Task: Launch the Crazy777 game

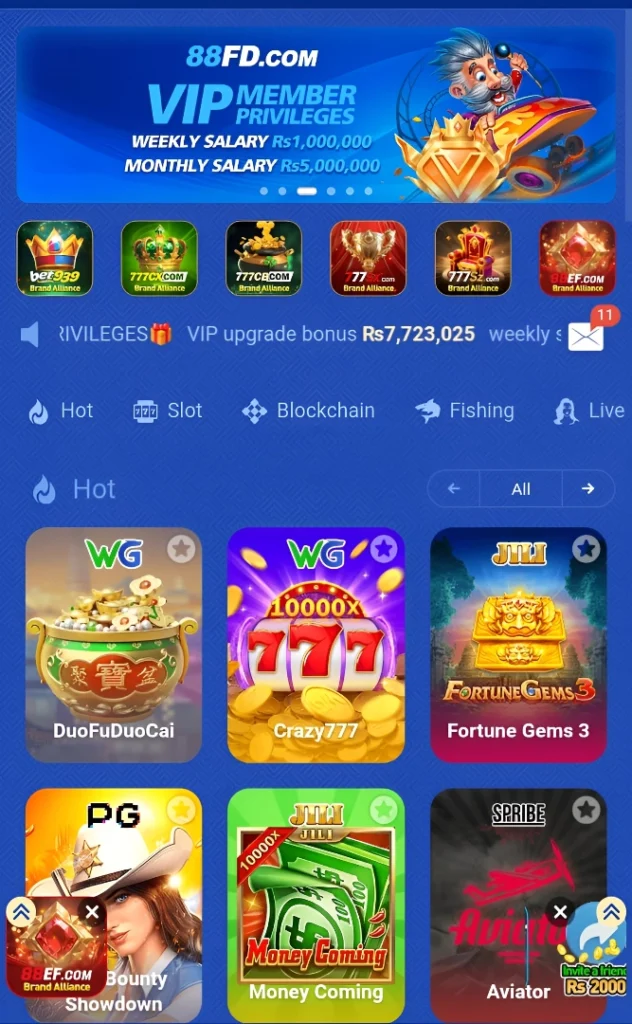Action: pos(316,645)
